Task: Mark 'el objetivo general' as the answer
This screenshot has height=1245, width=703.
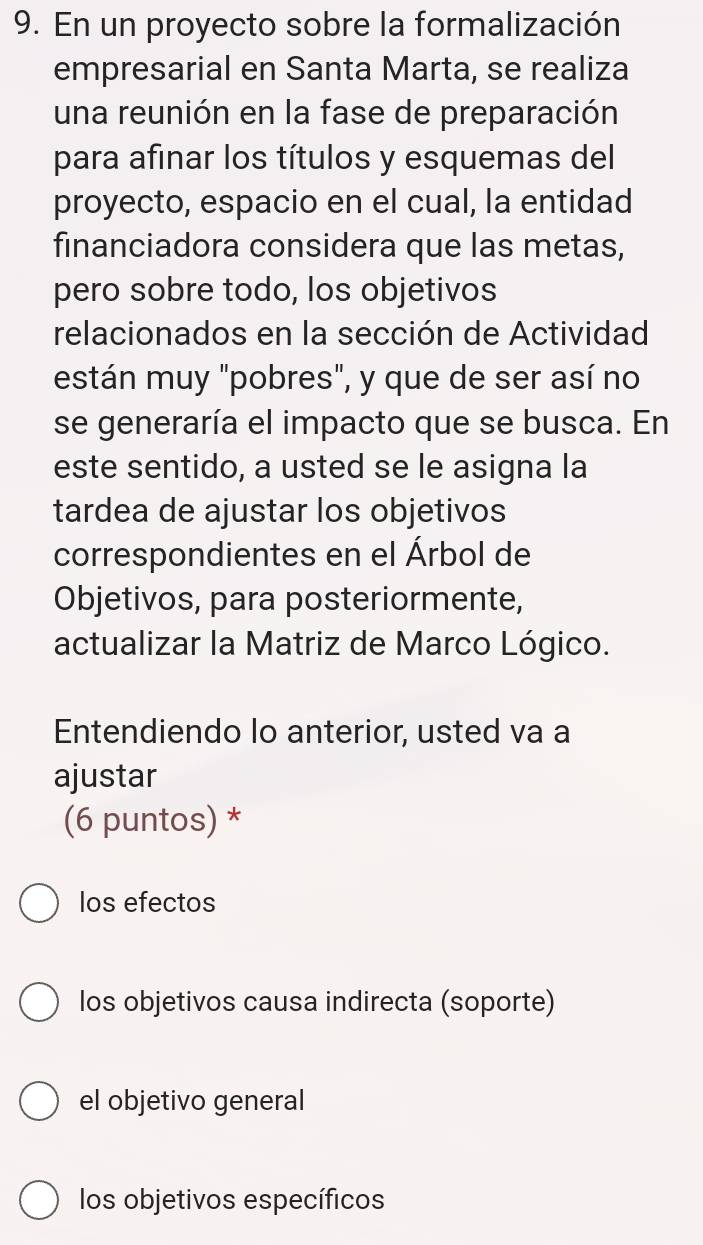Action: click(39, 1101)
